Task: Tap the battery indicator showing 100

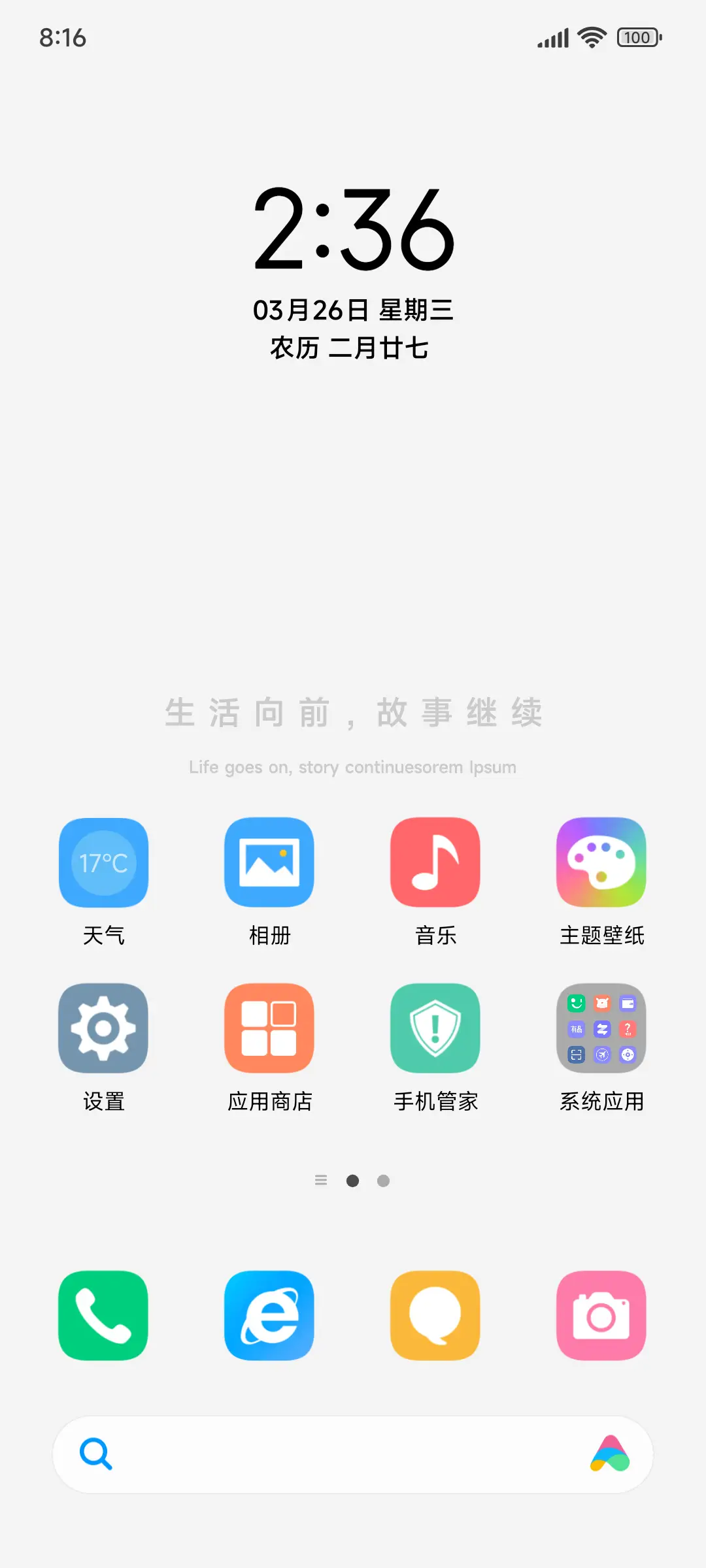Action: pos(636,37)
